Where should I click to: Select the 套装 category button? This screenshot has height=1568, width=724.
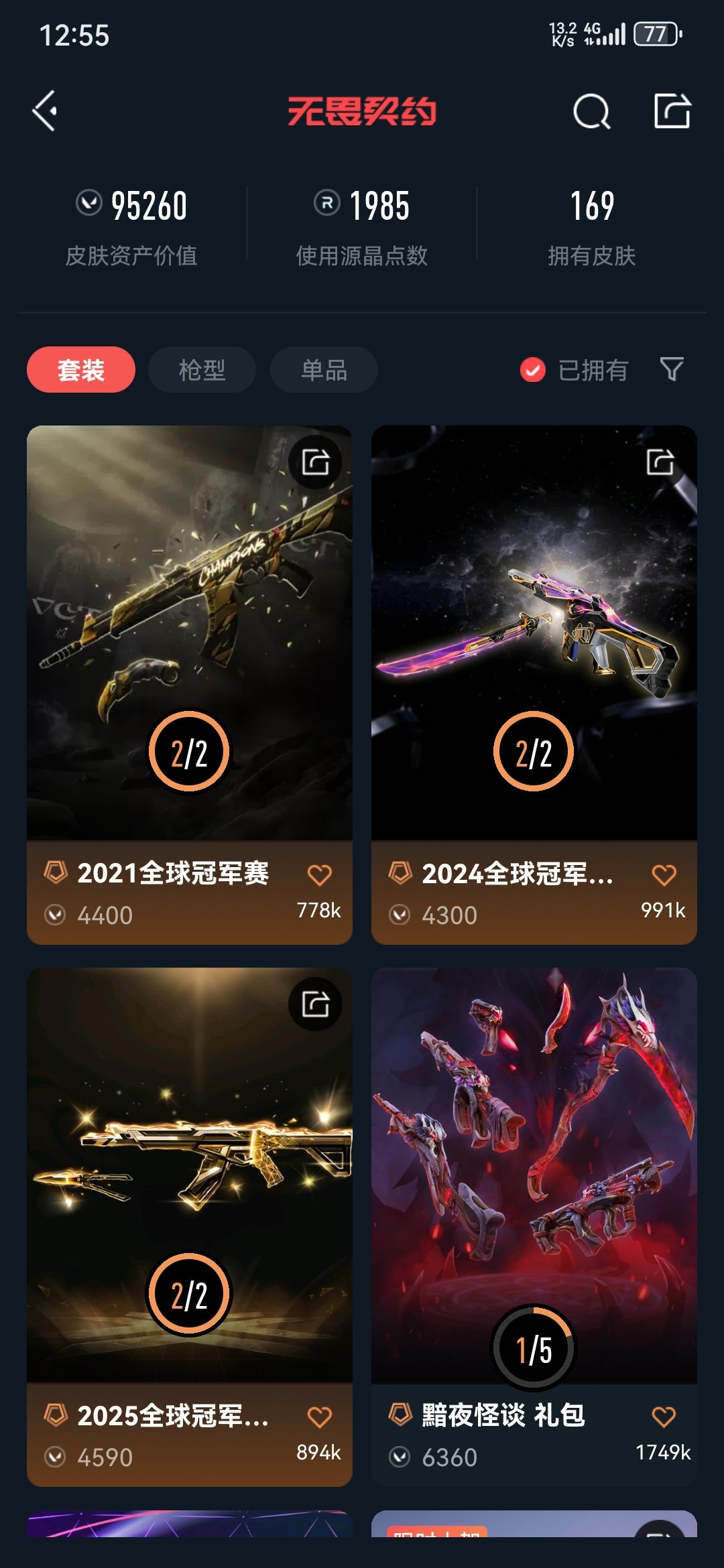click(x=80, y=369)
